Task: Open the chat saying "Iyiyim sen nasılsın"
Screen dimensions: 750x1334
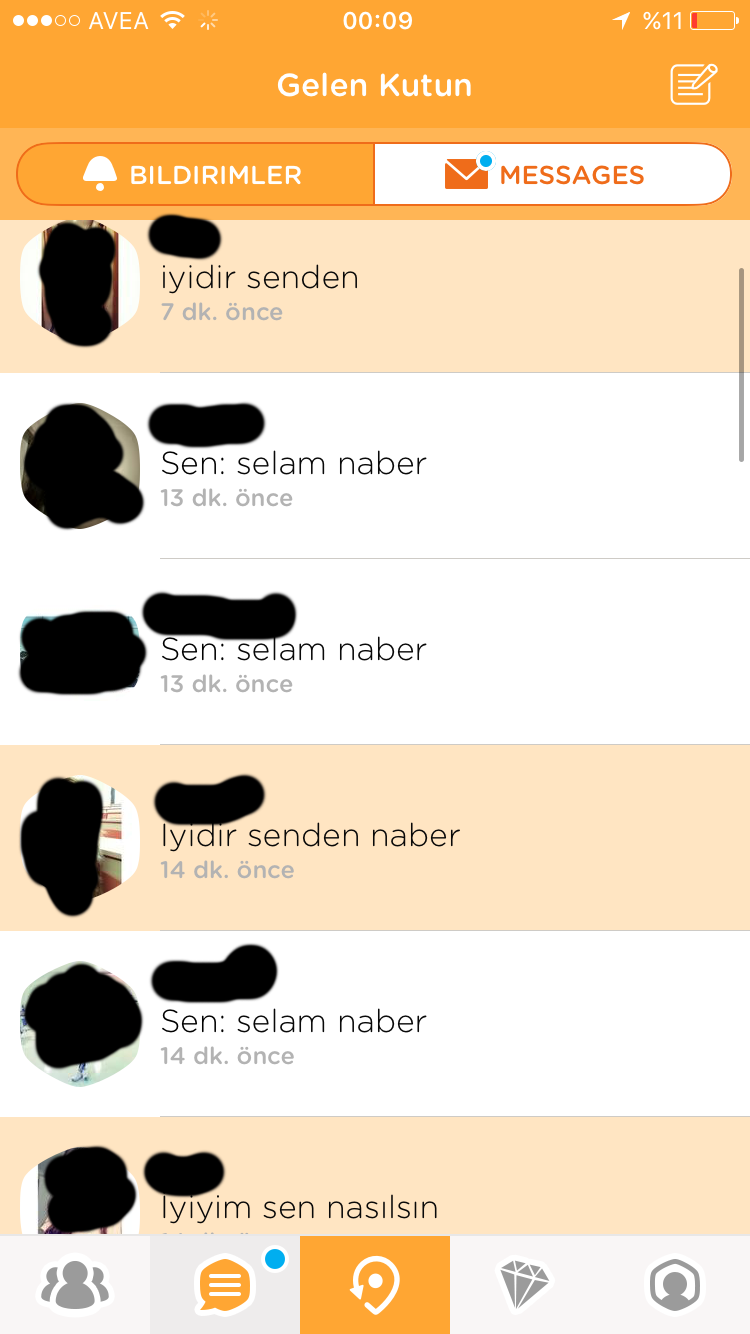Action: click(x=375, y=1177)
